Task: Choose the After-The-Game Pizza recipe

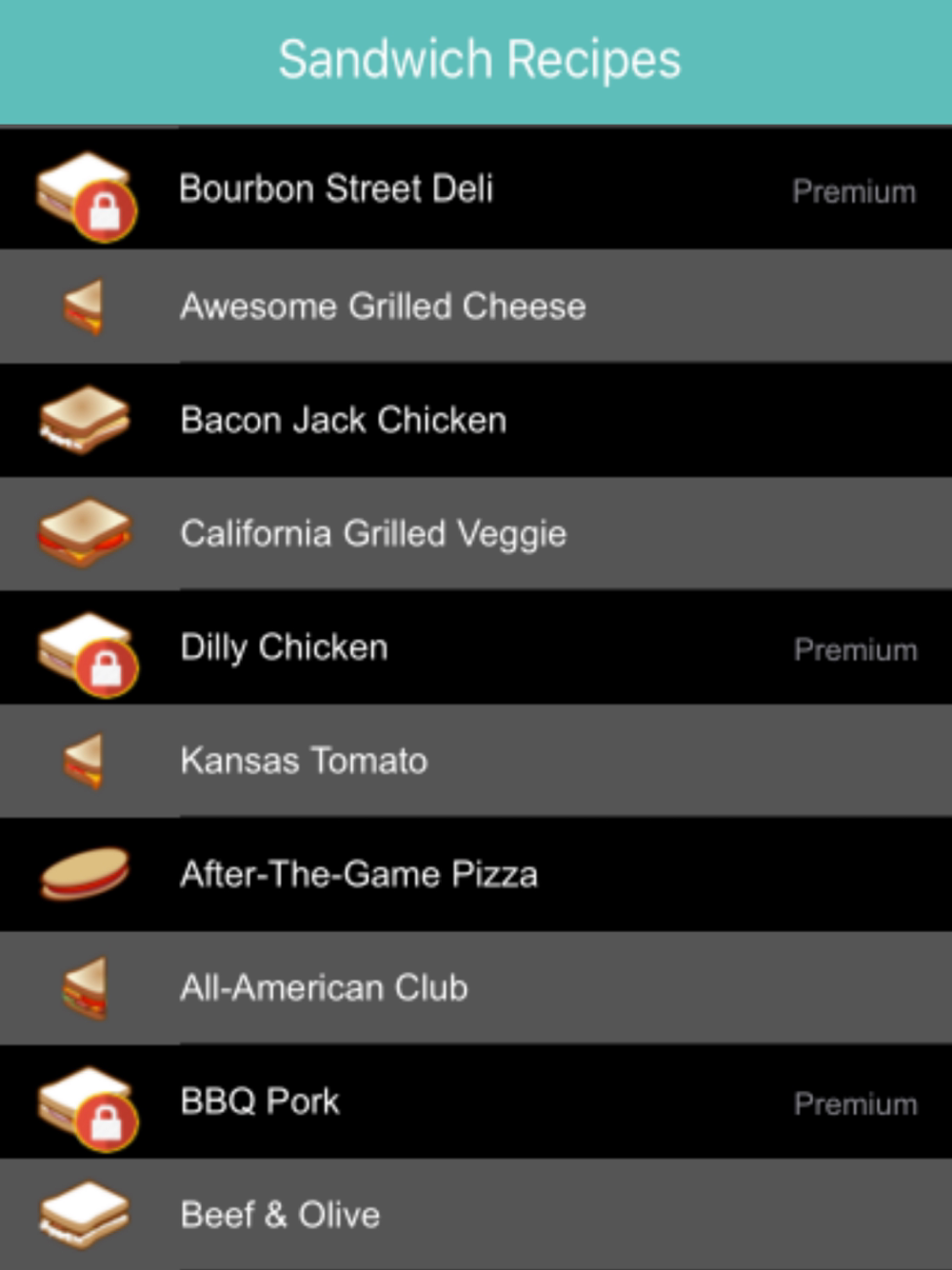Action: pyautogui.click(x=359, y=874)
